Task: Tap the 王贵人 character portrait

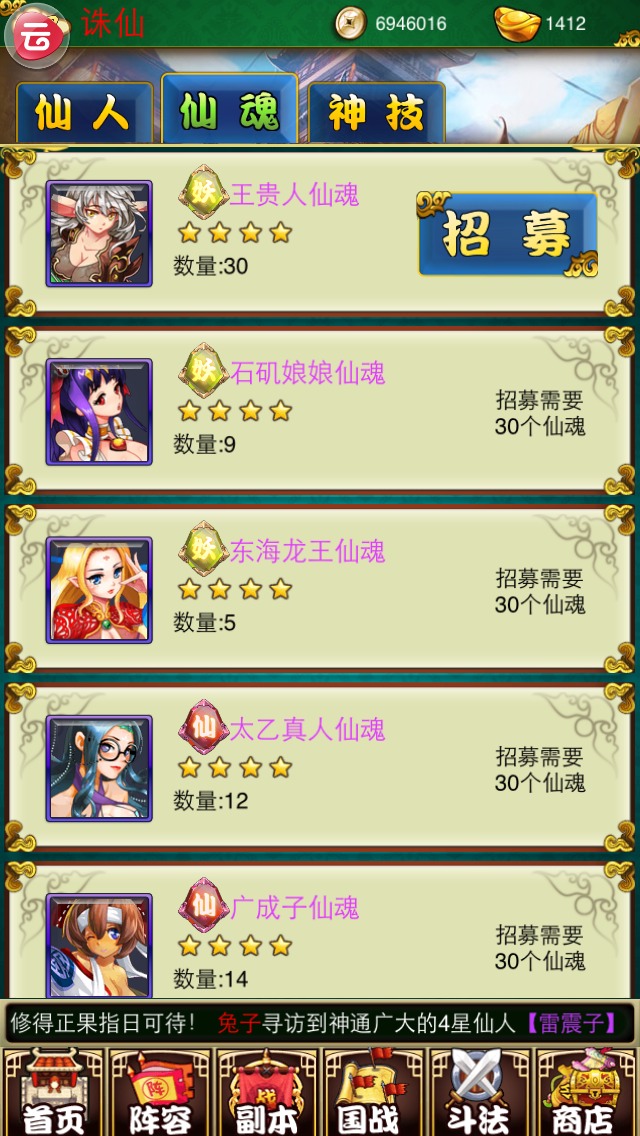Action: (99, 234)
